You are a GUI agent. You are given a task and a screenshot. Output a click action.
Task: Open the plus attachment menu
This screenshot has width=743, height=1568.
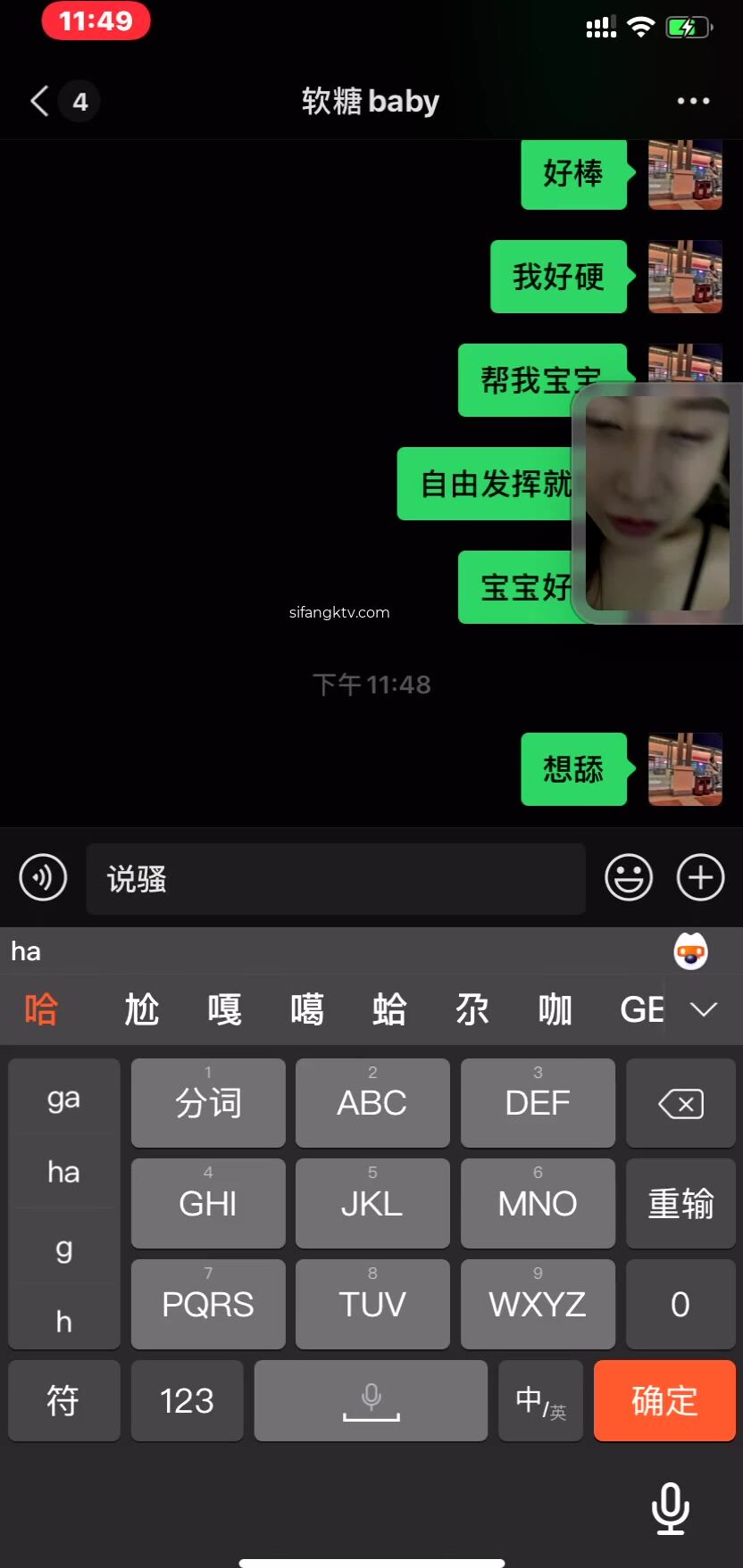click(x=700, y=877)
